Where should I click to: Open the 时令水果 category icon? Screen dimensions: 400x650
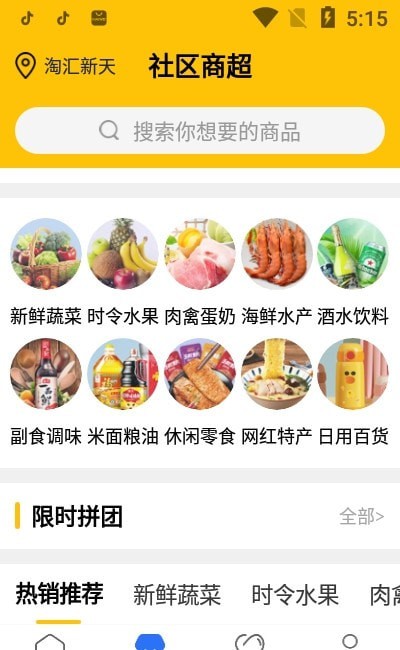pos(123,254)
